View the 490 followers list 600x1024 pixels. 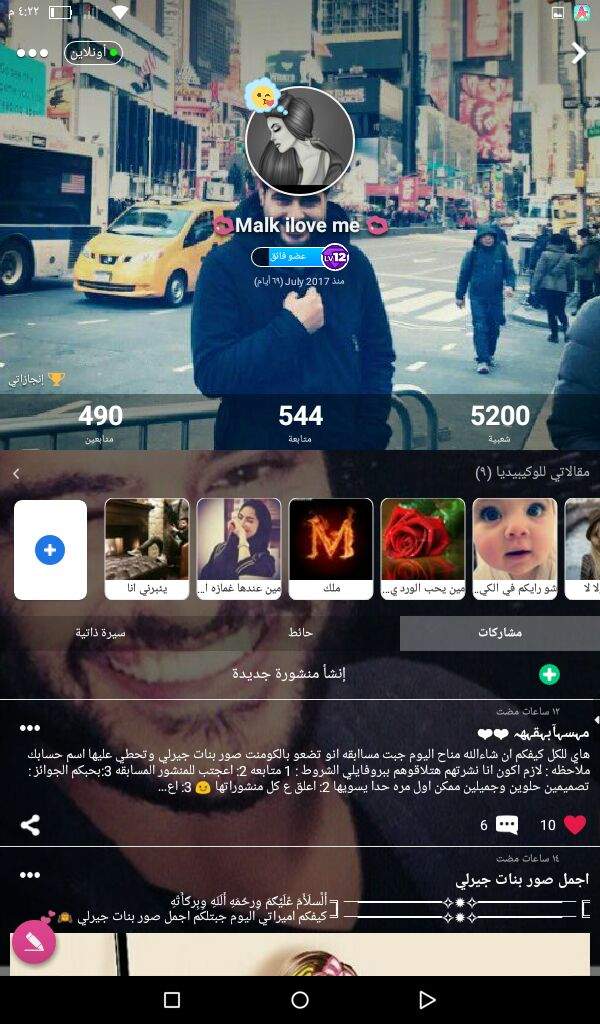(x=100, y=423)
